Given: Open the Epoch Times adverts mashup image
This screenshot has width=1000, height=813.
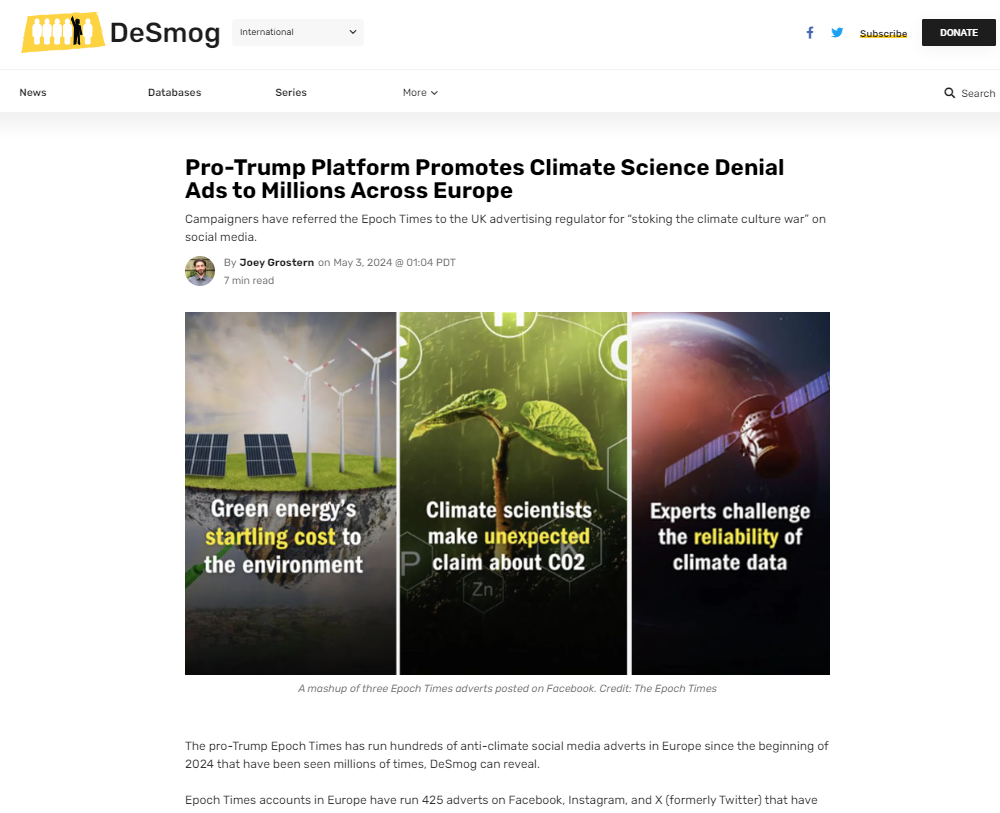Looking at the screenshot, I should pyautogui.click(x=507, y=493).
